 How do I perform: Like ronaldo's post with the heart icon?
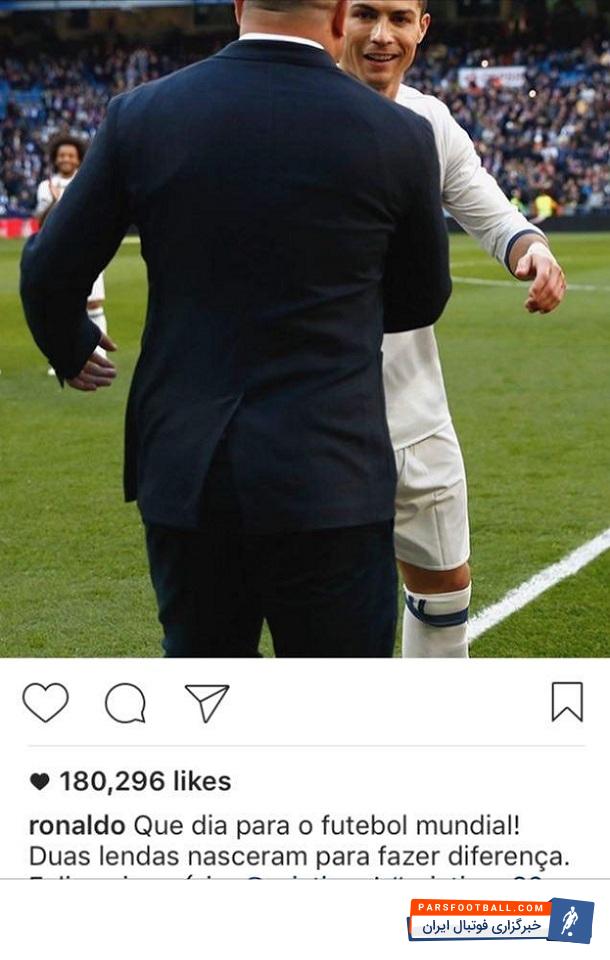pyautogui.click(x=45, y=702)
